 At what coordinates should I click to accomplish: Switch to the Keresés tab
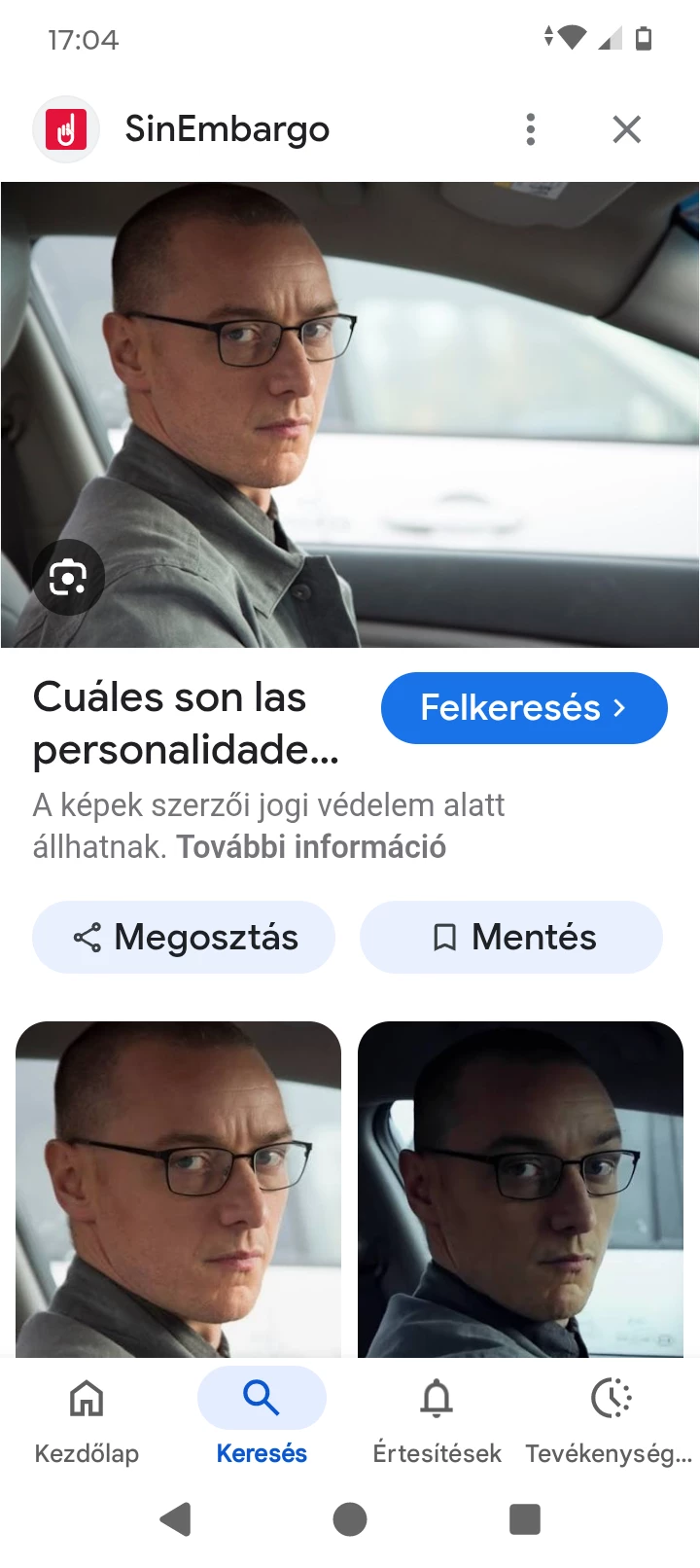[x=262, y=1418]
